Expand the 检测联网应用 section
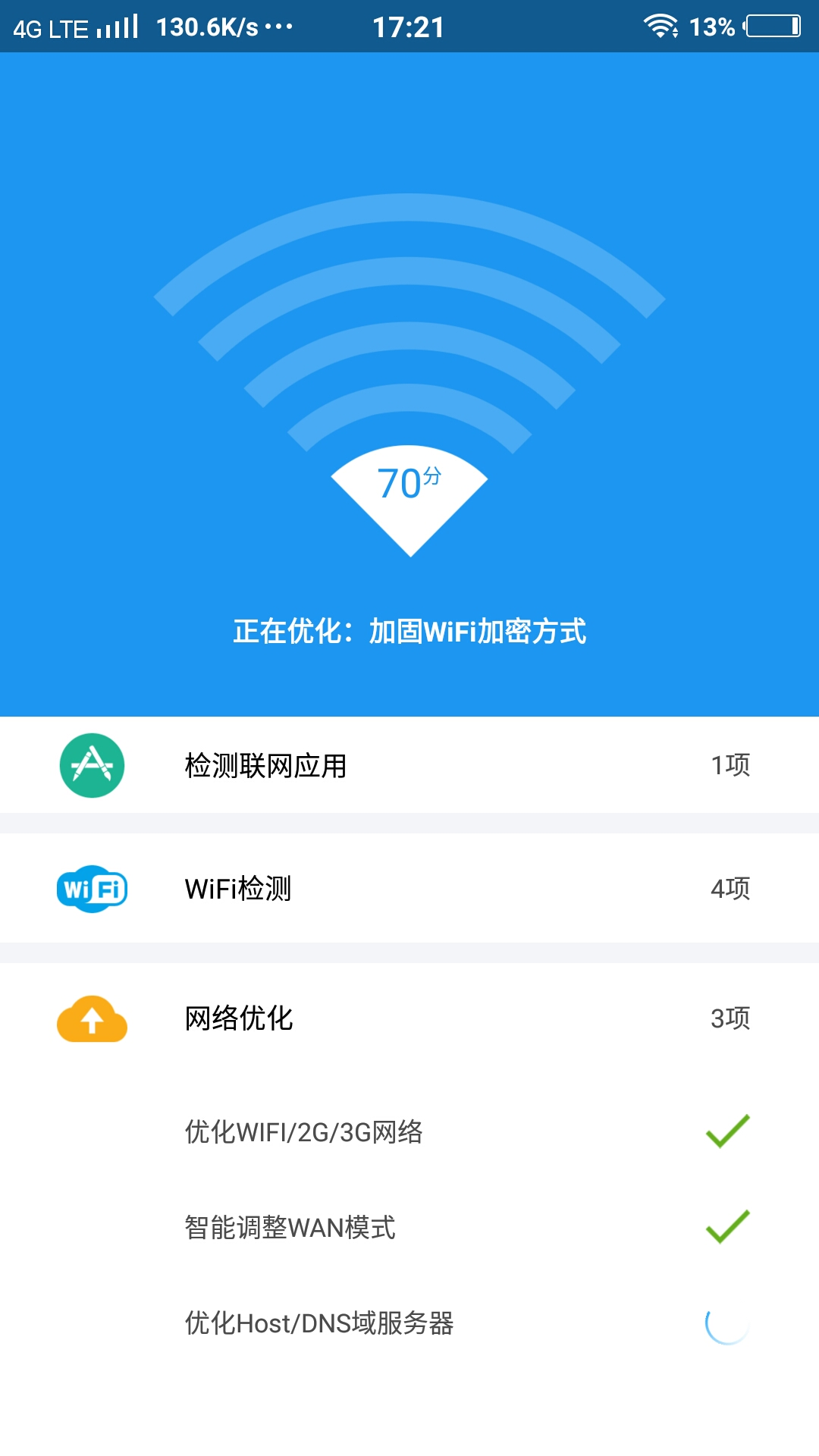The image size is (819, 1456). 409,767
